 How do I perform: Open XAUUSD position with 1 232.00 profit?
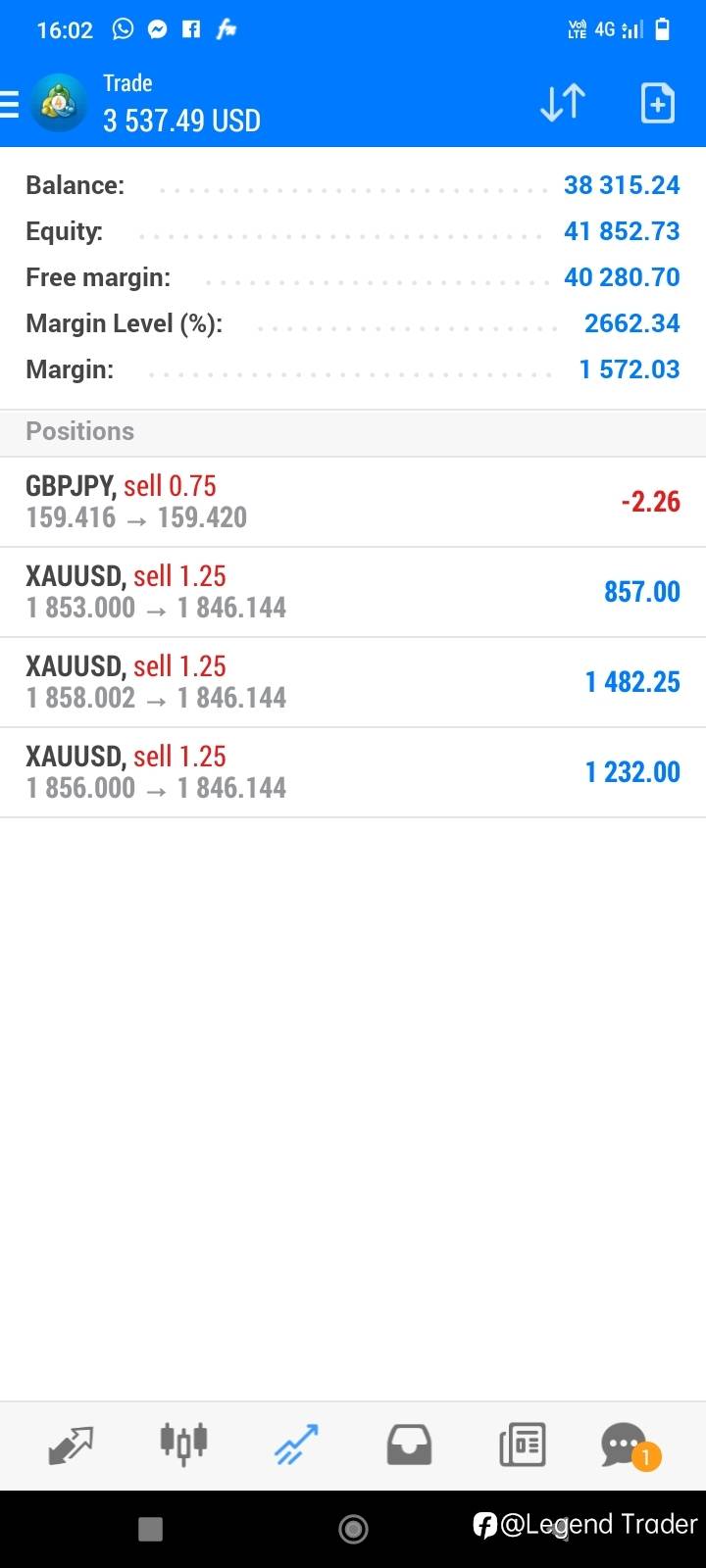pyautogui.click(x=353, y=772)
